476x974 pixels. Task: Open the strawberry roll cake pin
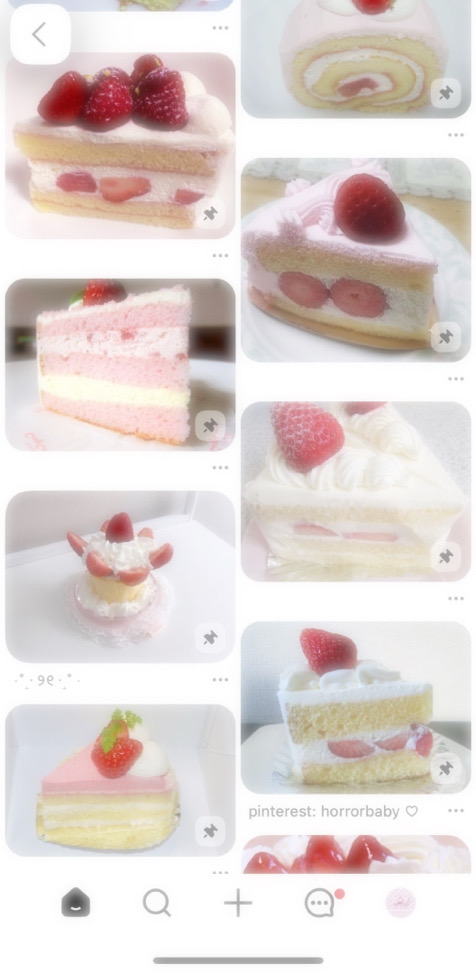(356, 59)
